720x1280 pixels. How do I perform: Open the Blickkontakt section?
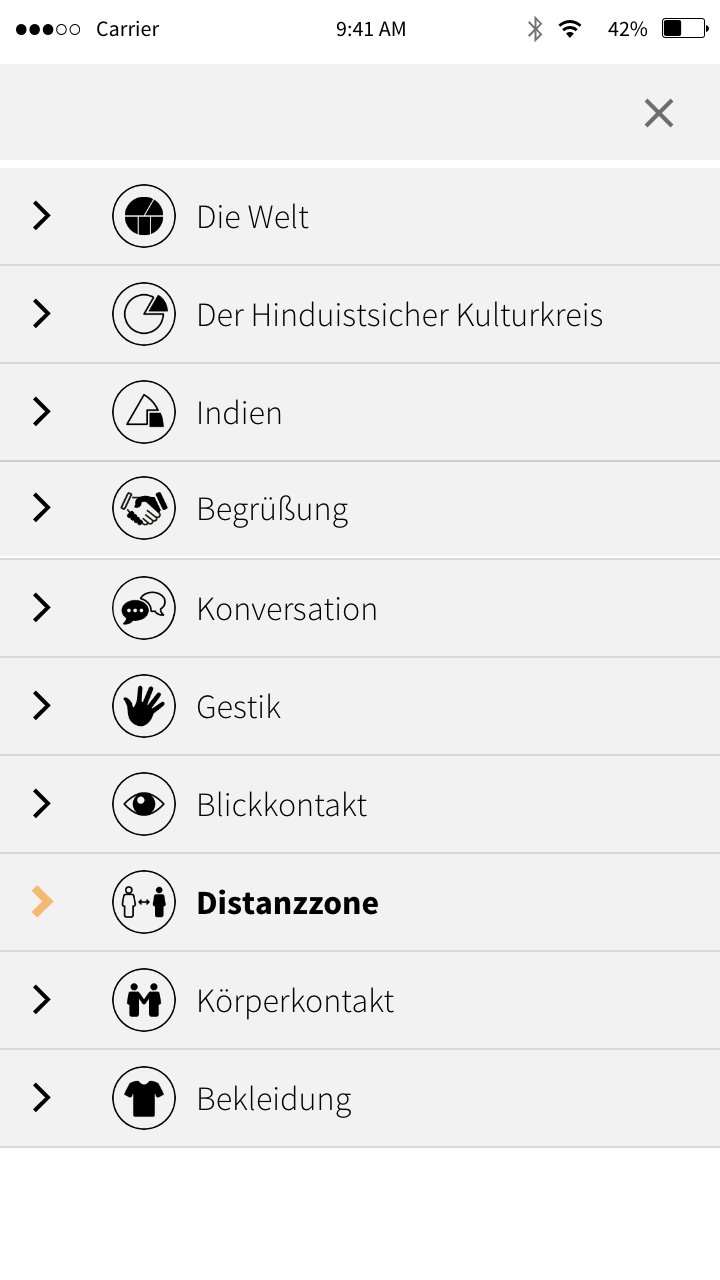pos(360,804)
